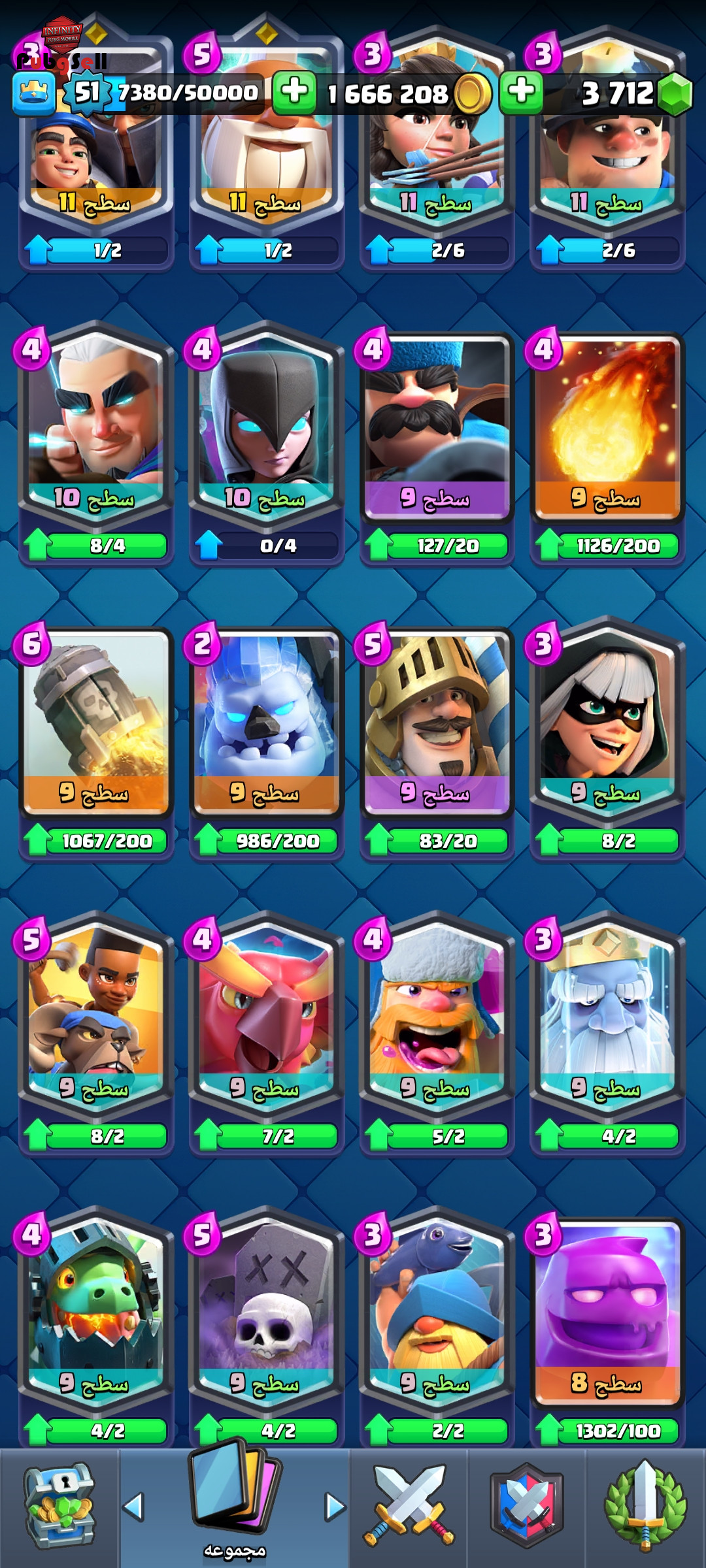Image resolution: width=706 pixels, height=1568 pixels.
Task: Open the player profile crown icon
Action: coord(34,93)
